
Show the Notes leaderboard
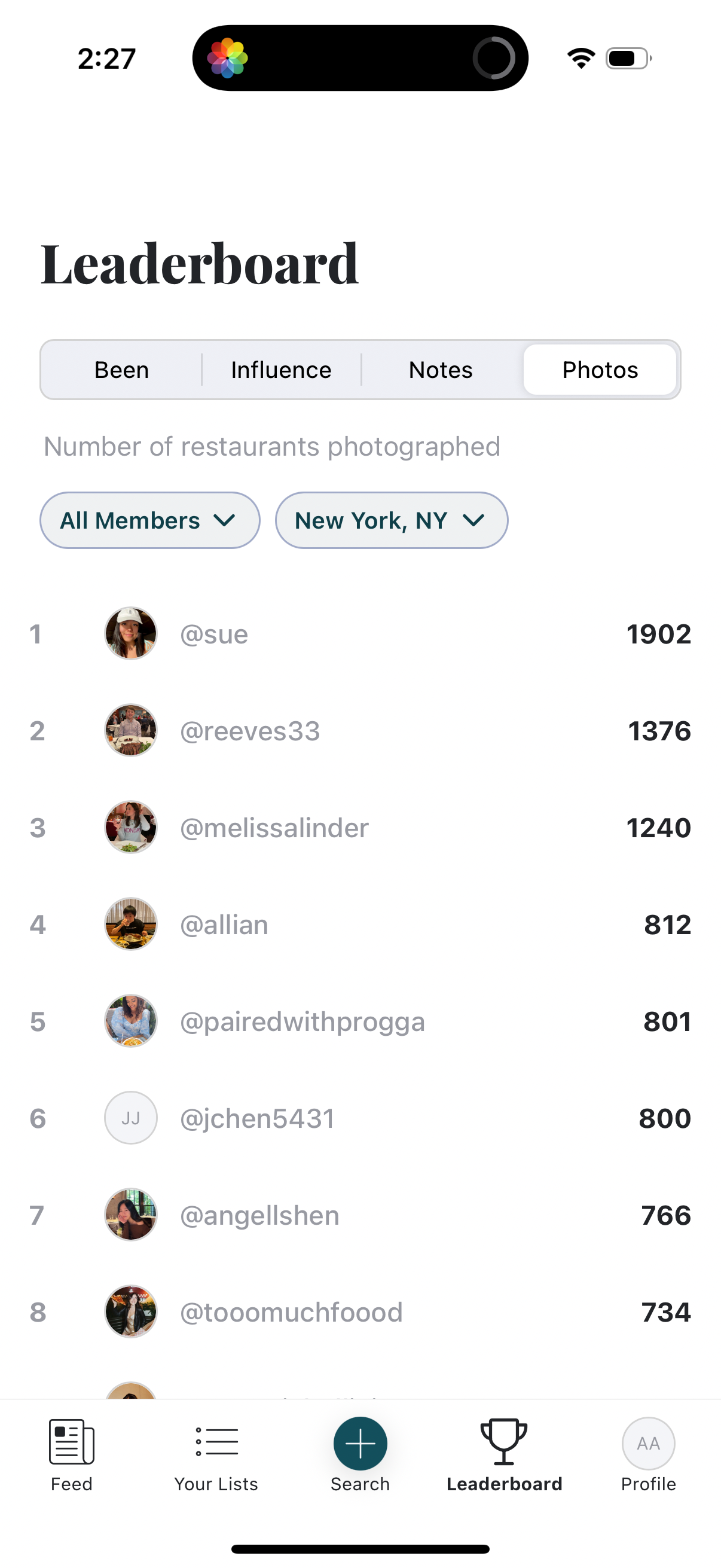click(x=441, y=370)
